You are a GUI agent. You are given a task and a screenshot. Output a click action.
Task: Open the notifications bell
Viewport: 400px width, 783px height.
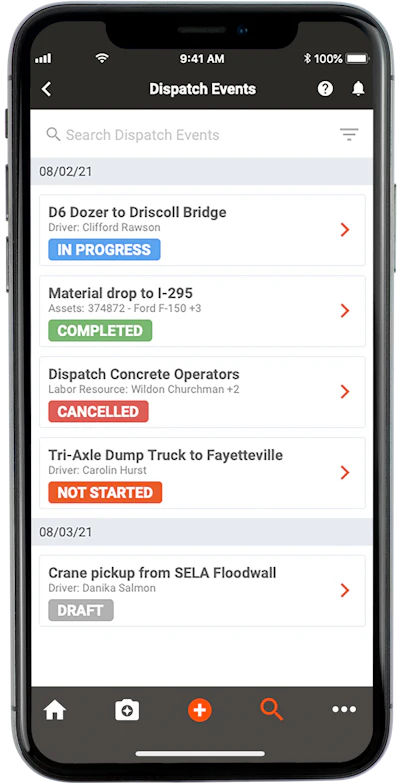[x=358, y=89]
